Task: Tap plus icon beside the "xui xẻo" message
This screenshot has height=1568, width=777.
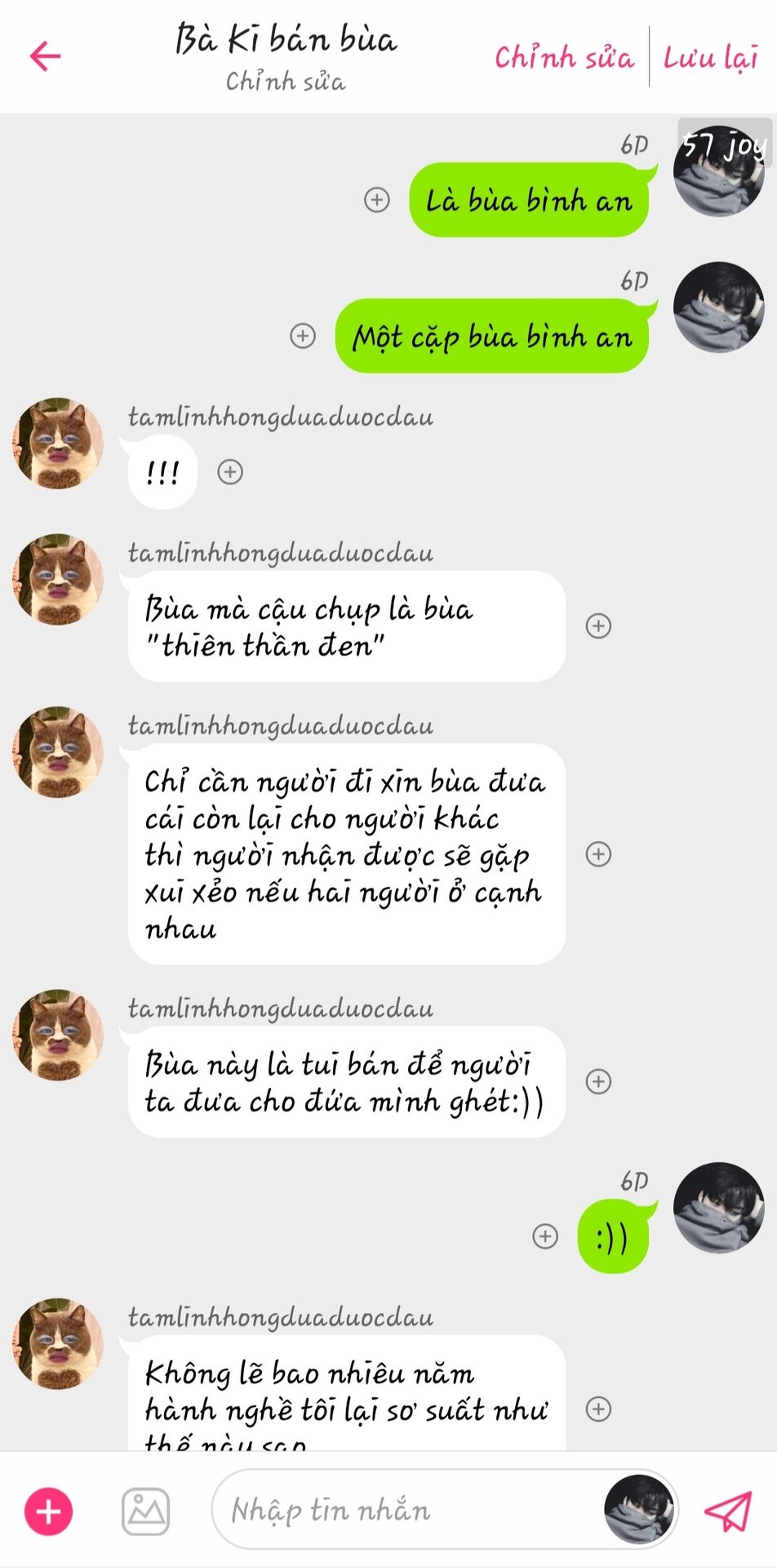Action: tap(598, 853)
